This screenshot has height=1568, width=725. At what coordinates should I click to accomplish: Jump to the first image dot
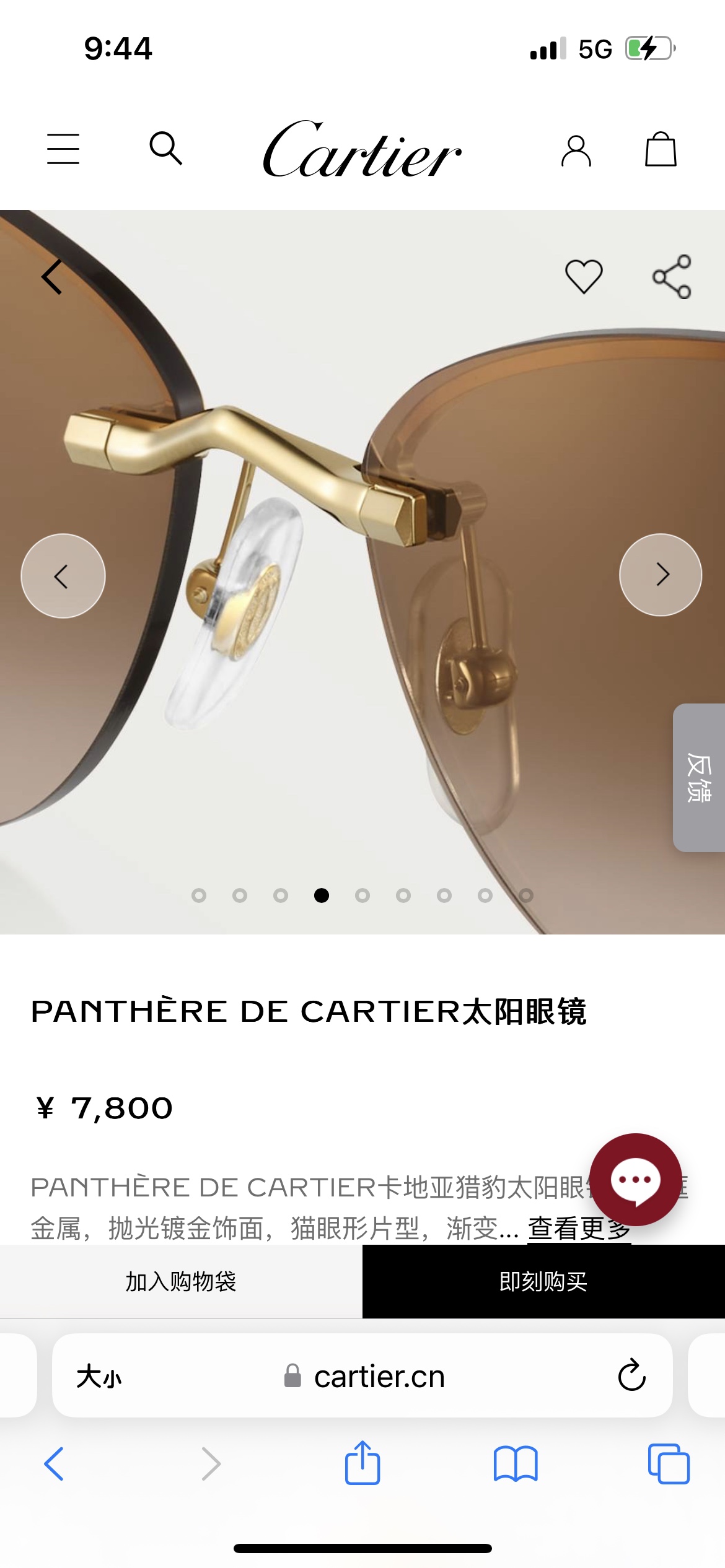click(x=199, y=895)
